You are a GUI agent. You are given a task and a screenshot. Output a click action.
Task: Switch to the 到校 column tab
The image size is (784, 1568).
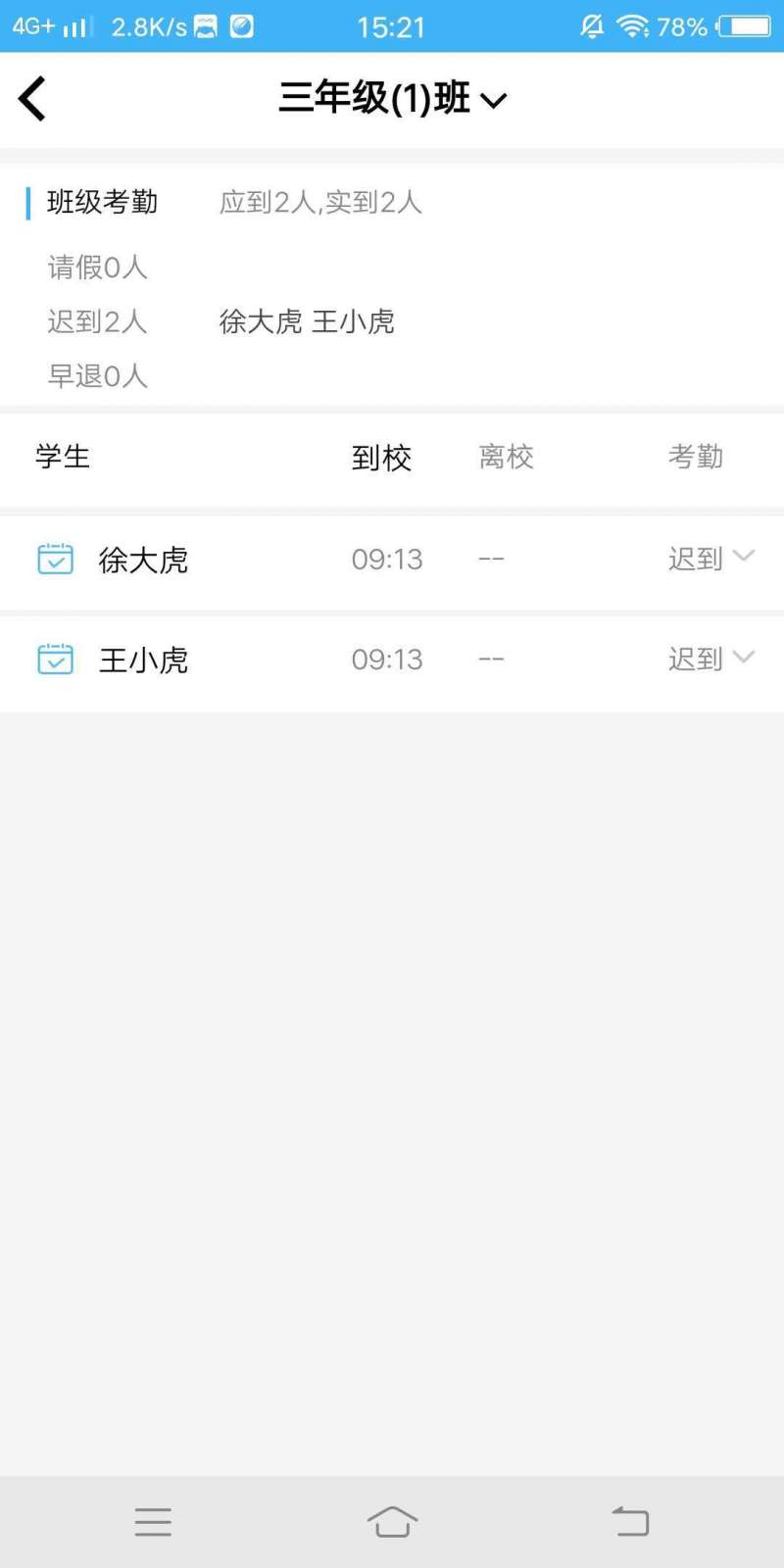(x=381, y=457)
